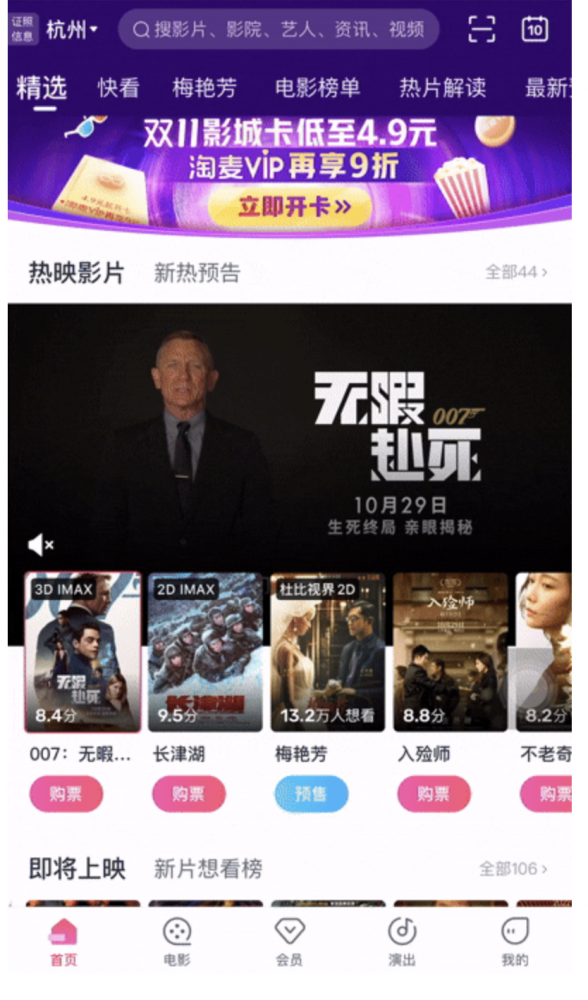Buy tickets for 007：无暇赴死
Viewport: 588px width, 1000px height.
[x=66, y=794]
